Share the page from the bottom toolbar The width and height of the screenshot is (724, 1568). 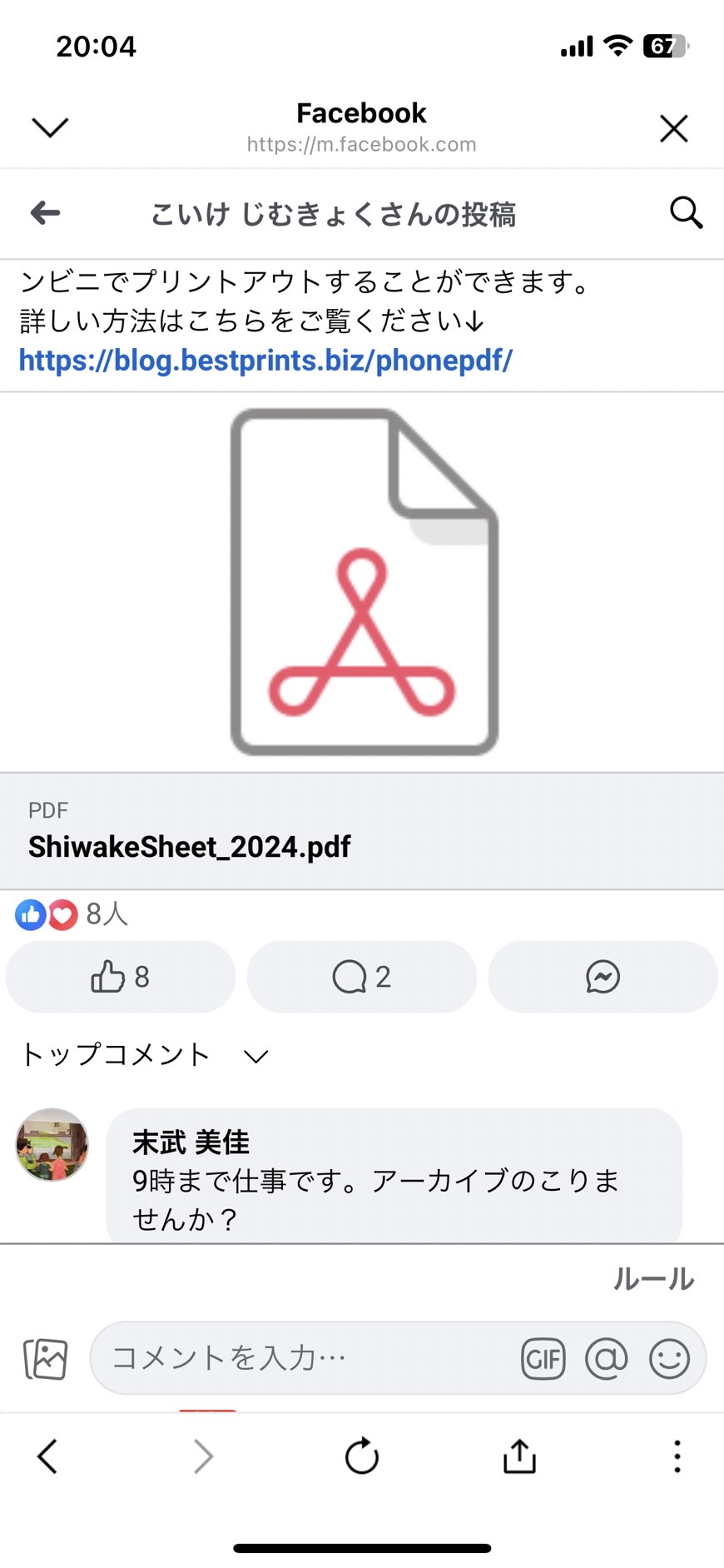click(519, 1456)
